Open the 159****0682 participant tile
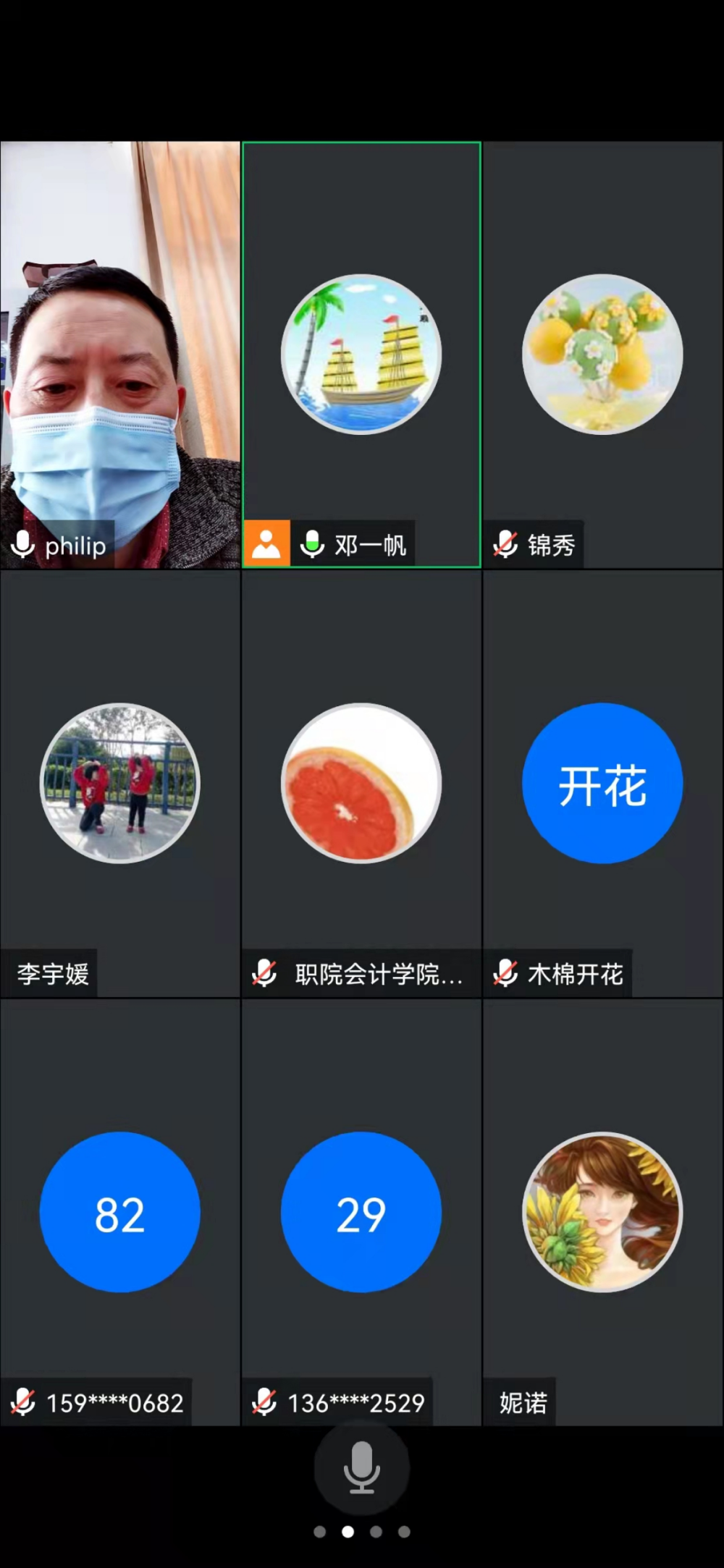Image resolution: width=724 pixels, height=1568 pixels. point(120,1212)
